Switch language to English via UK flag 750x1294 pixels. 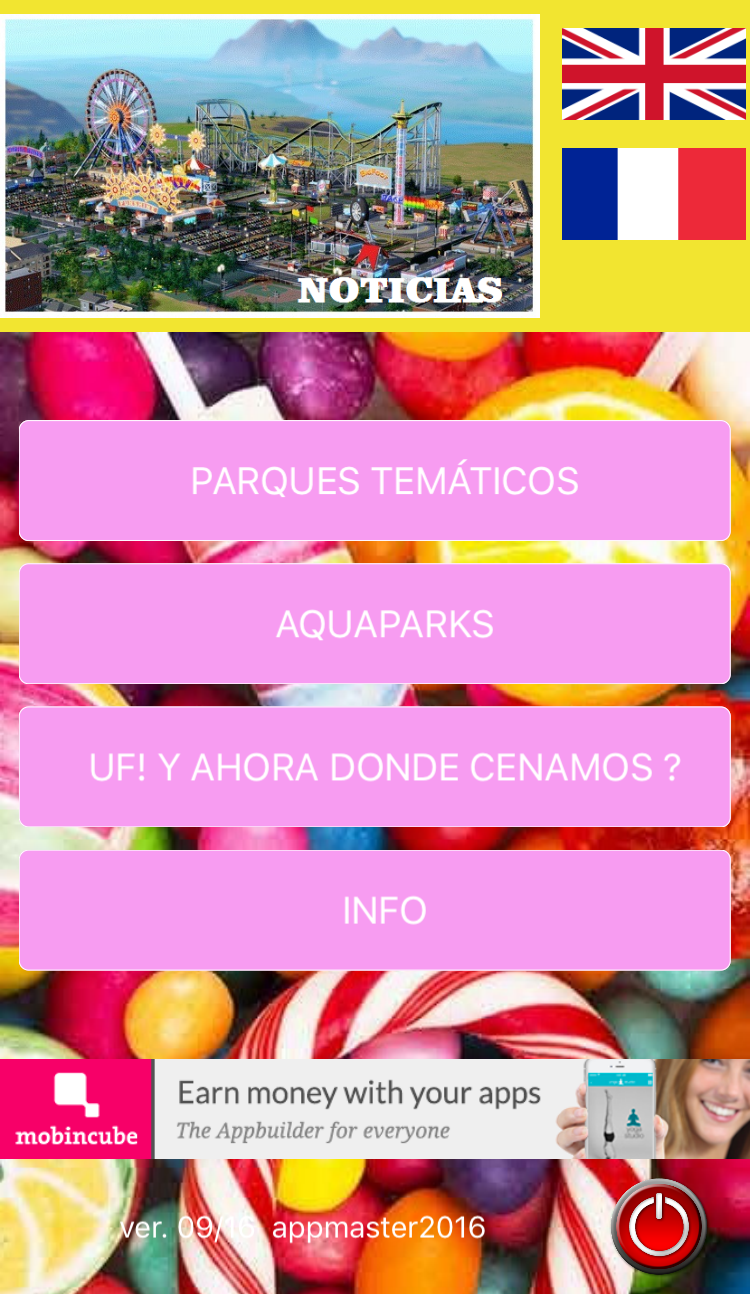click(653, 74)
